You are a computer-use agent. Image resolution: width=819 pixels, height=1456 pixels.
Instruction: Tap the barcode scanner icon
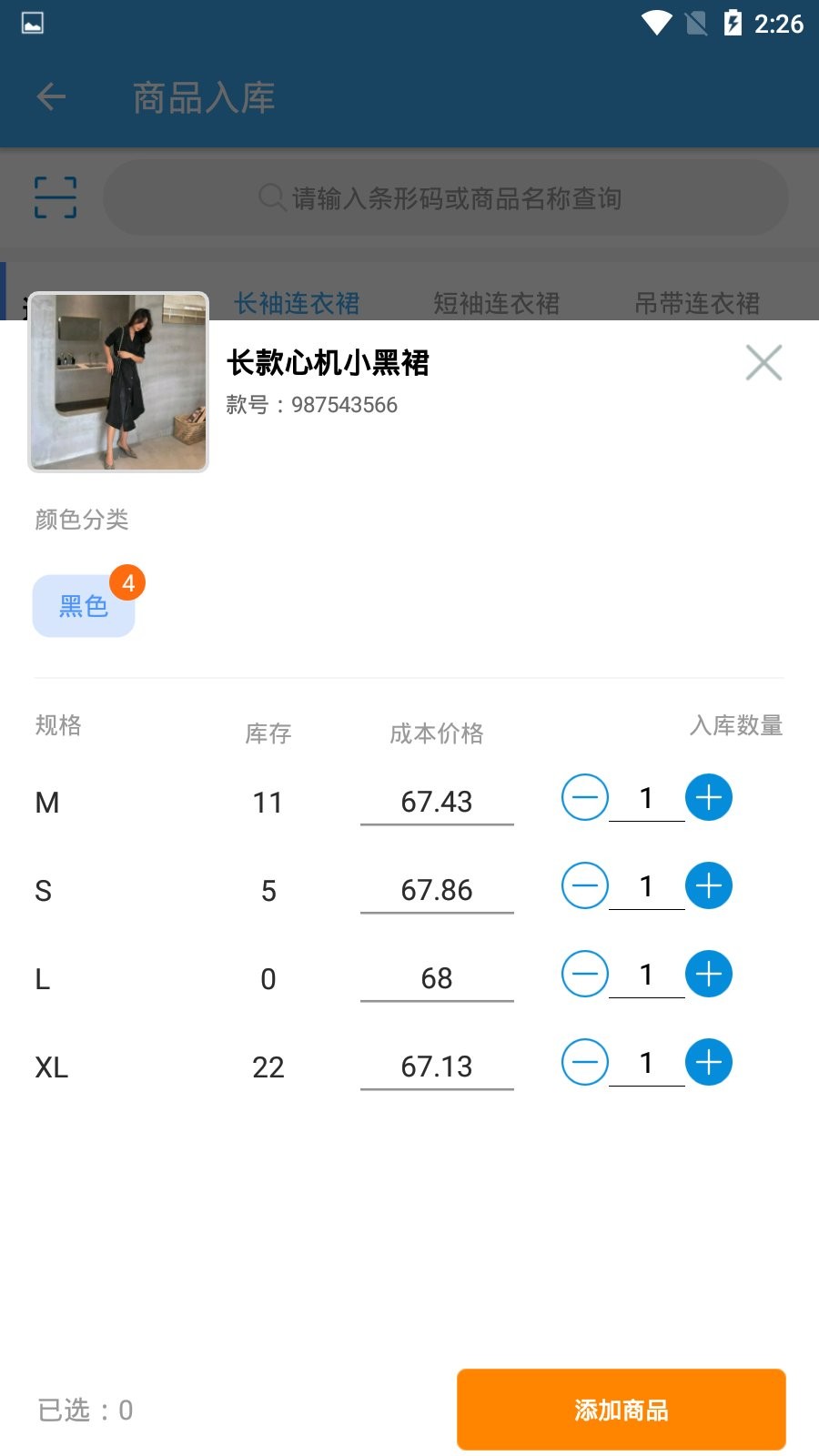[56, 196]
